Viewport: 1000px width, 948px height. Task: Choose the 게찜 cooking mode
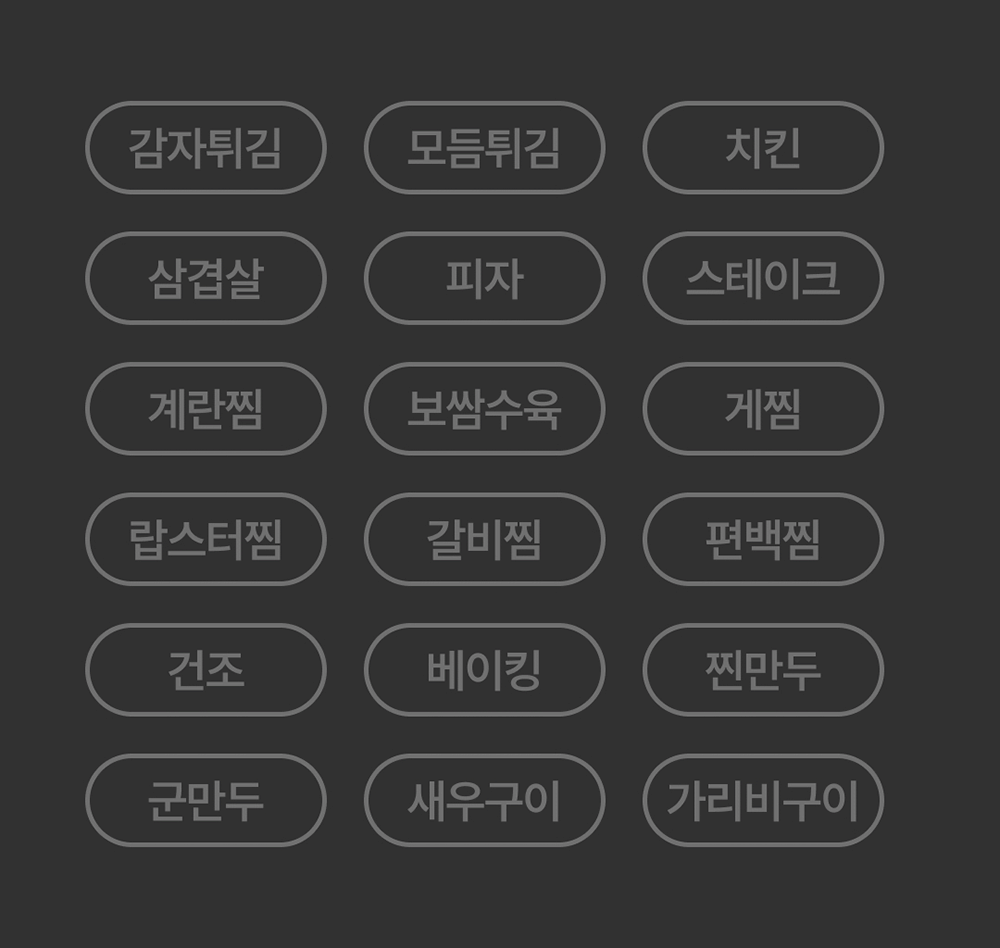pyautogui.click(x=763, y=408)
